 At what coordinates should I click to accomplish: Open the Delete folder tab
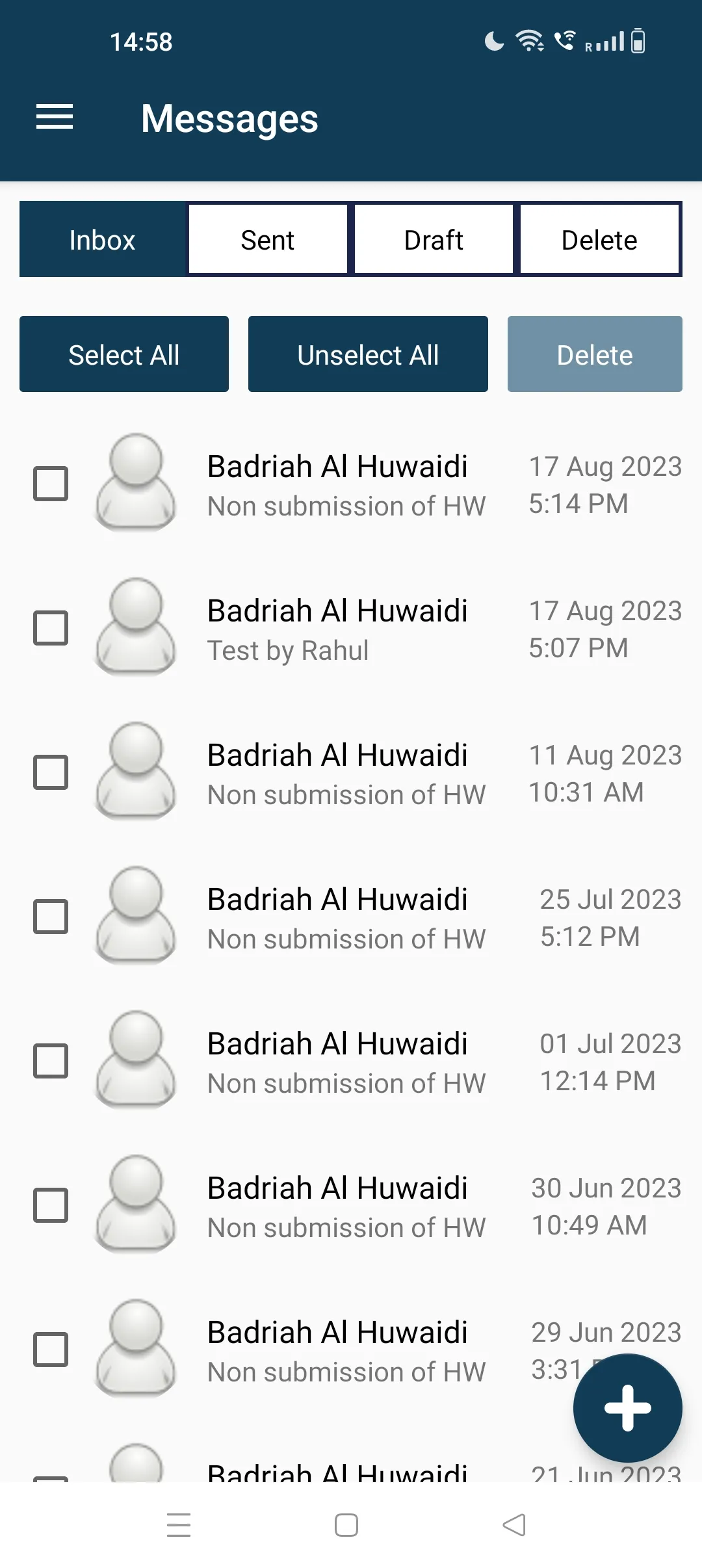pyautogui.click(x=599, y=240)
